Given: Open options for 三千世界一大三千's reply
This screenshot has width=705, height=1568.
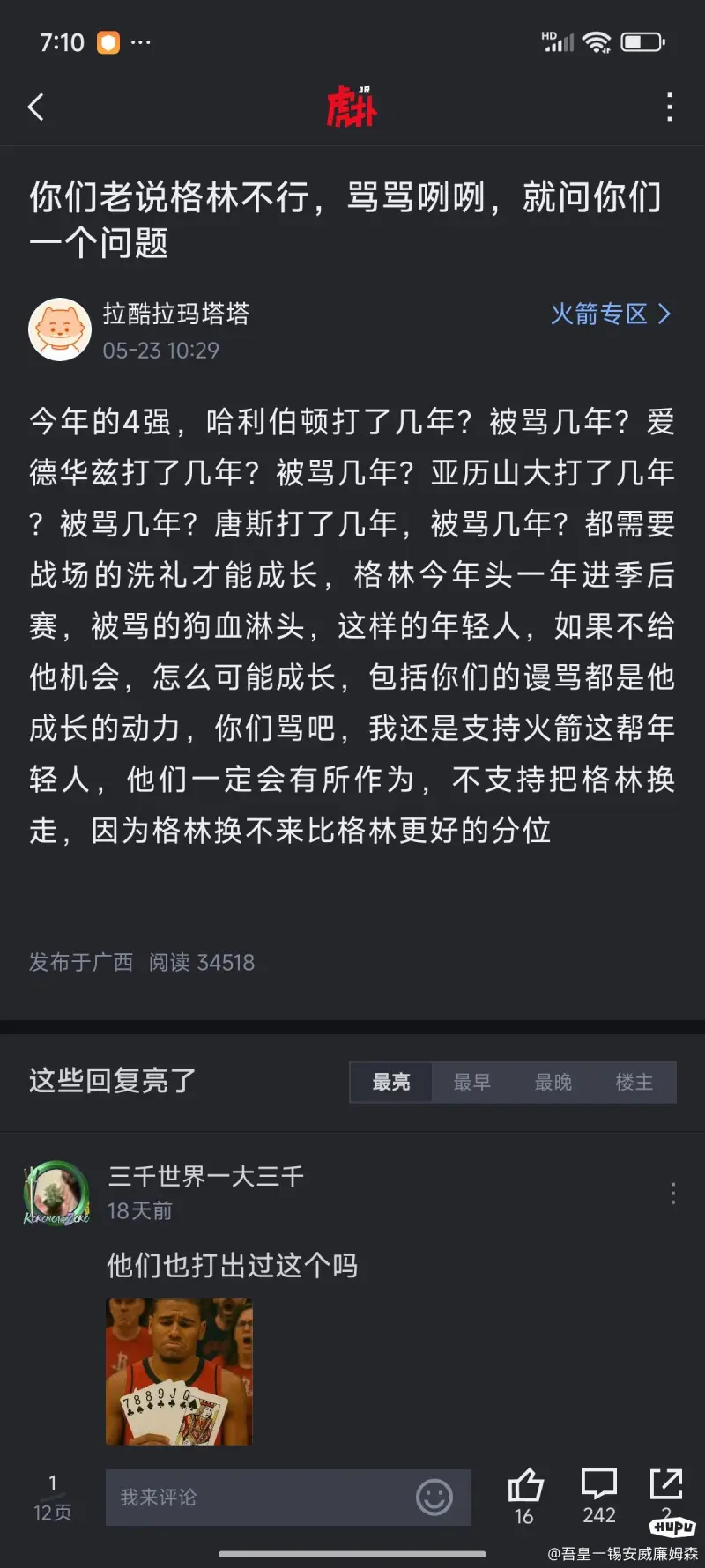Looking at the screenshot, I should click(672, 1194).
